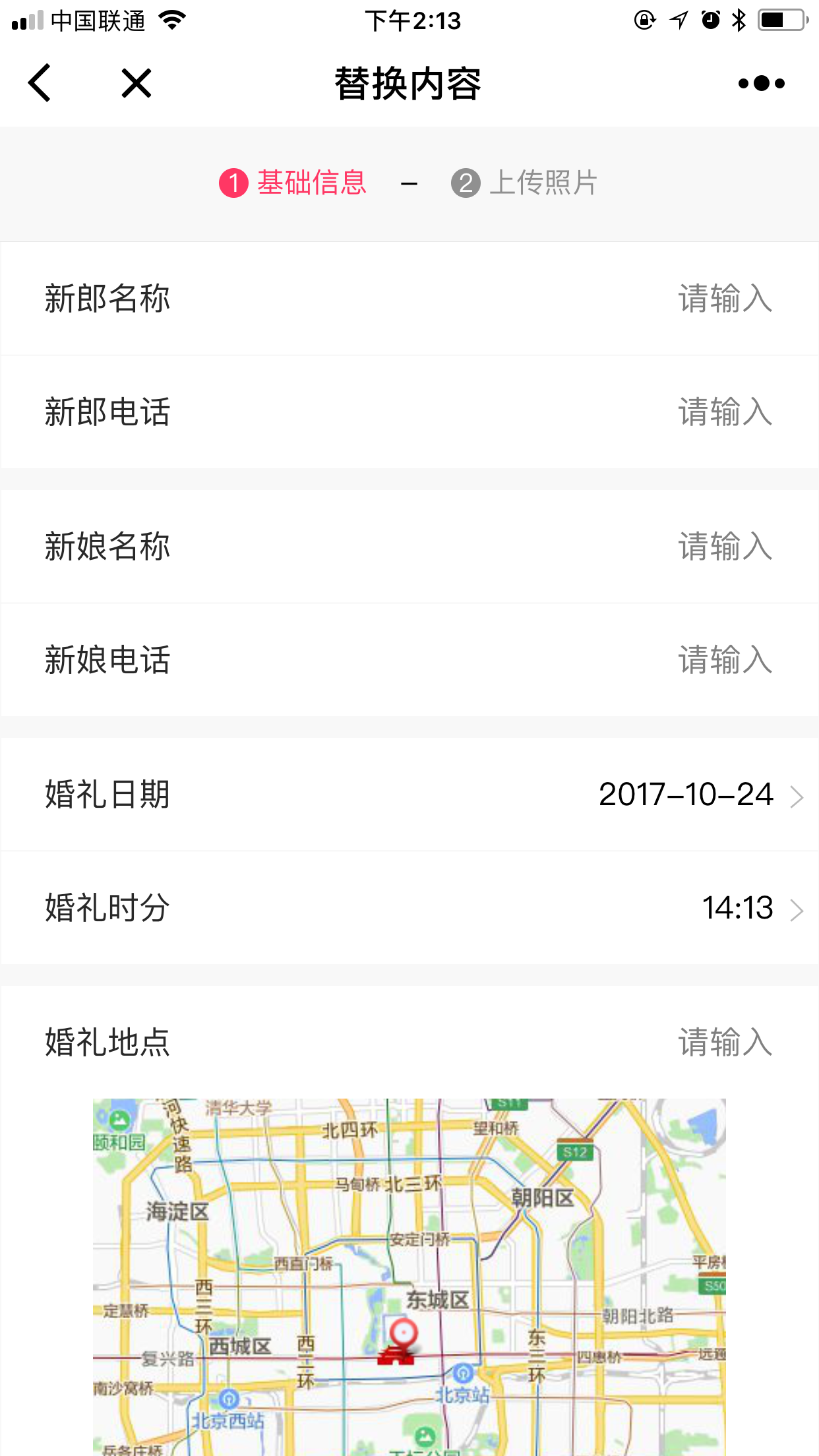
Task: Open the wedding location map
Action: 409,1277
